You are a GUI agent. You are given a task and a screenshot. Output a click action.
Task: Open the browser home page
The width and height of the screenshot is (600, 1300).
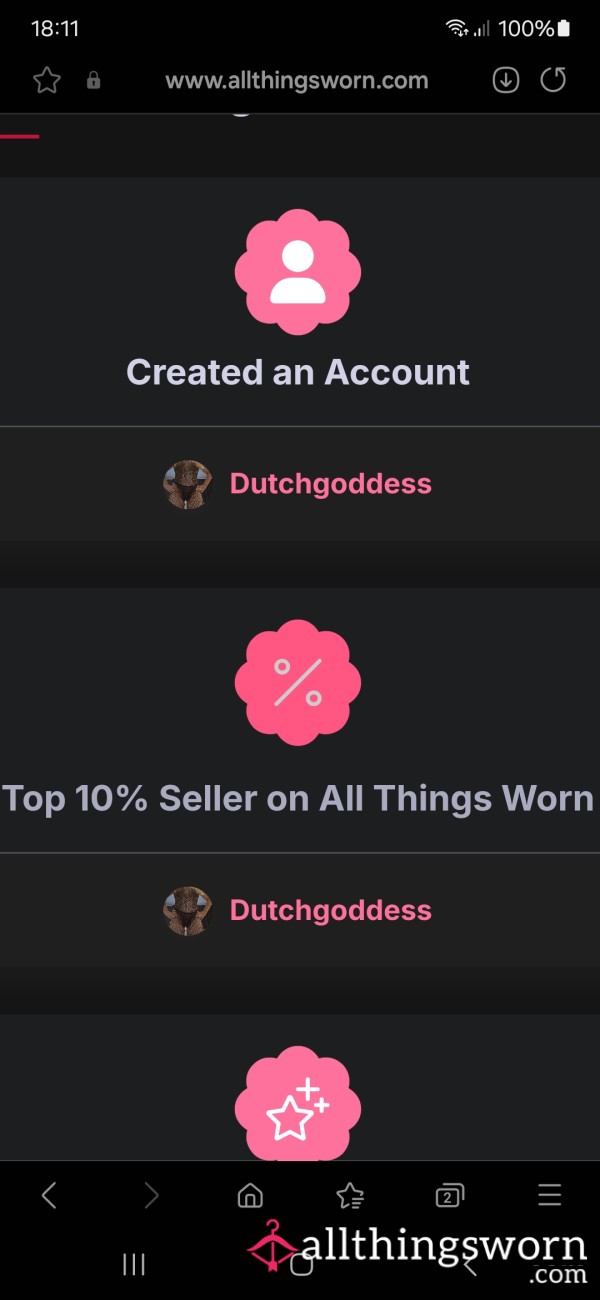pyautogui.click(x=250, y=1195)
